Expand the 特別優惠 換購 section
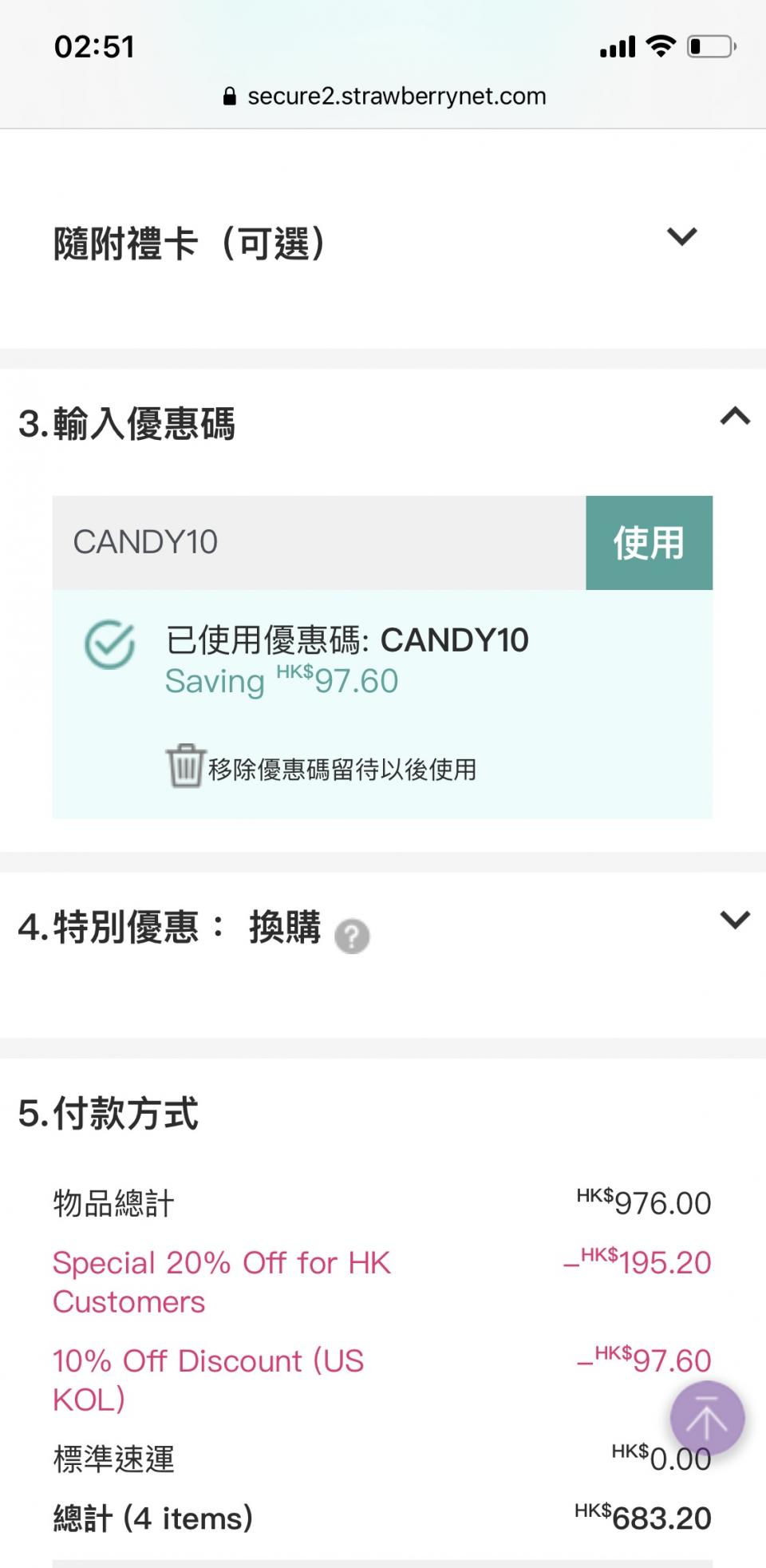This screenshot has width=766, height=1568. [734, 920]
